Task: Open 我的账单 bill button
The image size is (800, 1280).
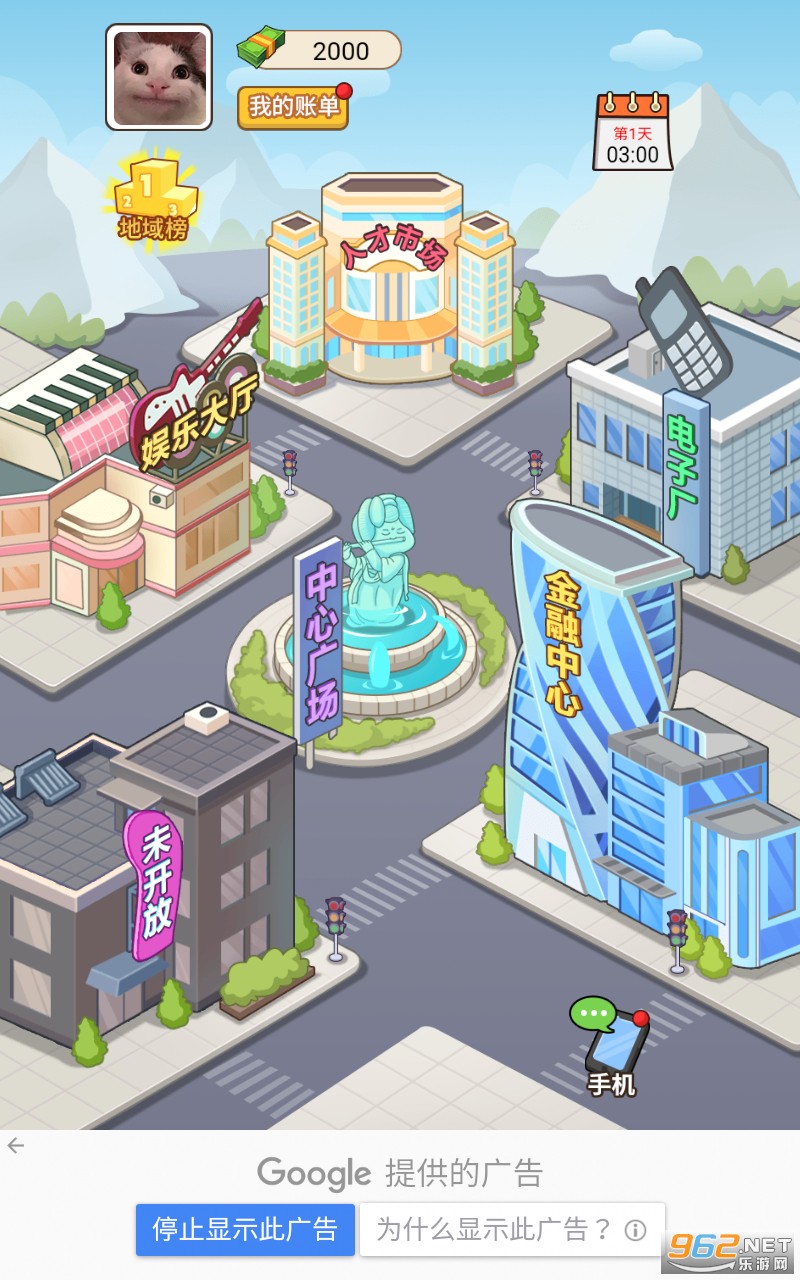Action: click(x=293, y=107)
